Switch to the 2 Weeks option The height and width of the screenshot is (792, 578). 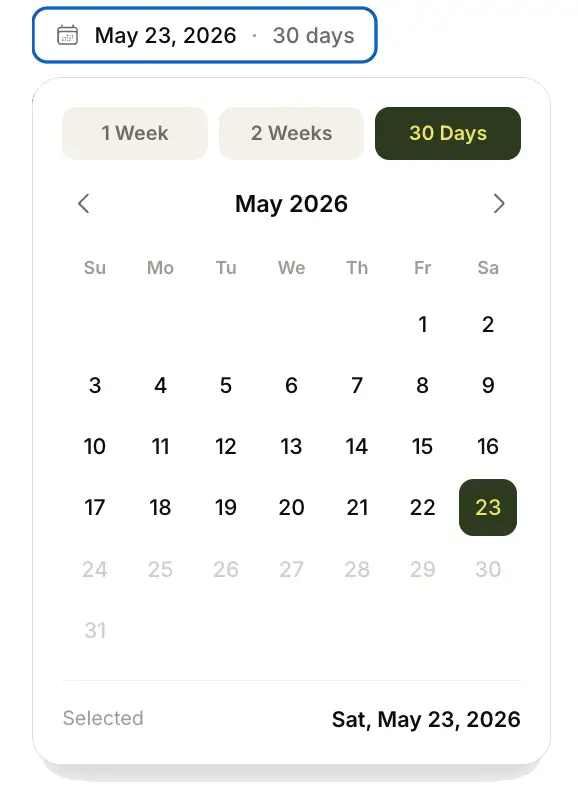[292, 133]
